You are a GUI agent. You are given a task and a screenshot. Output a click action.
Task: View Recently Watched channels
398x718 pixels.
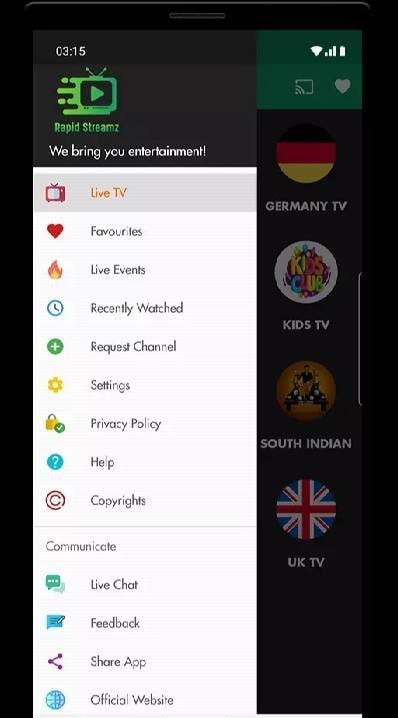(145, 308)
